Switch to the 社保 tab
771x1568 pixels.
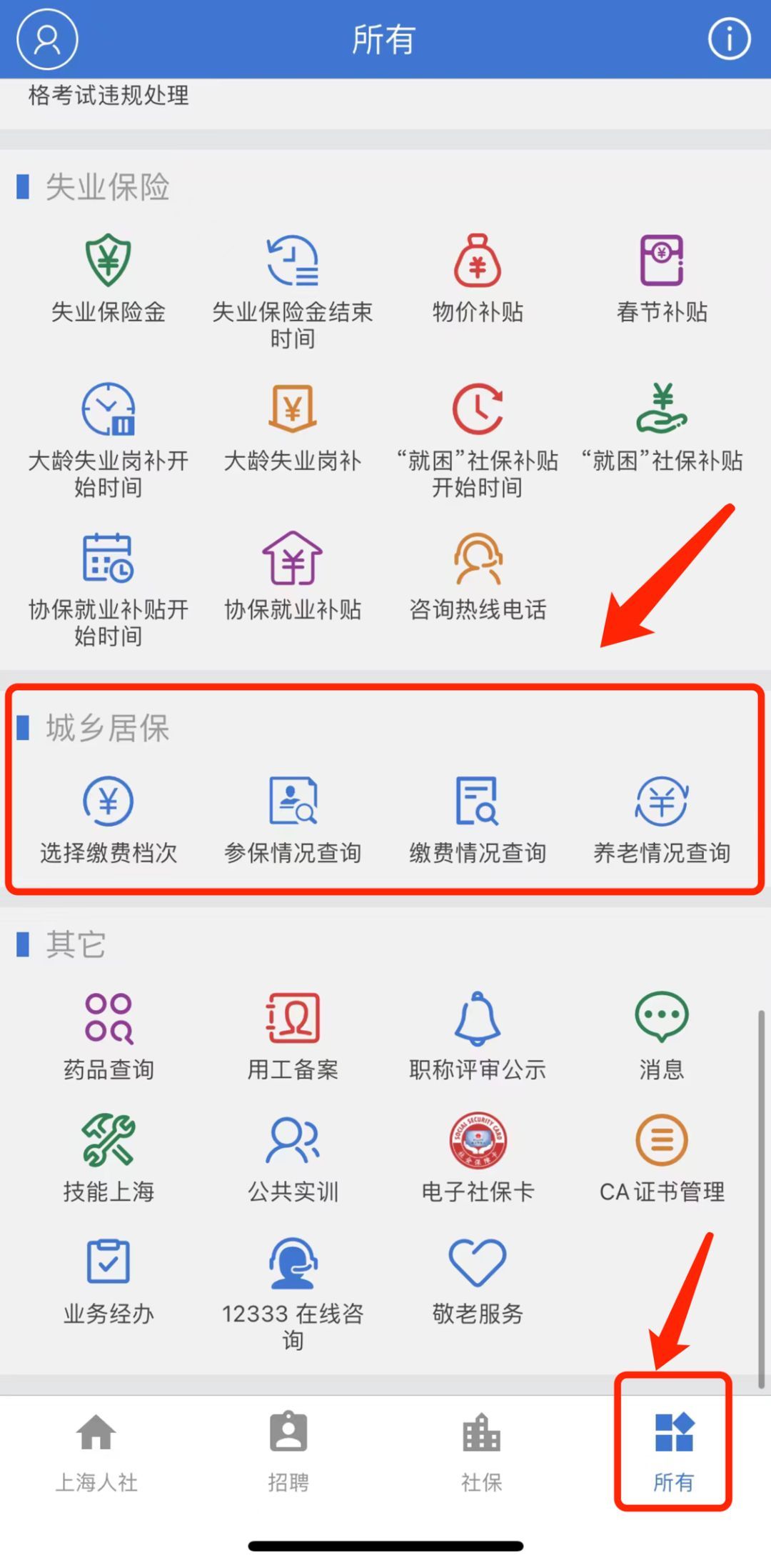(481, 1452)
